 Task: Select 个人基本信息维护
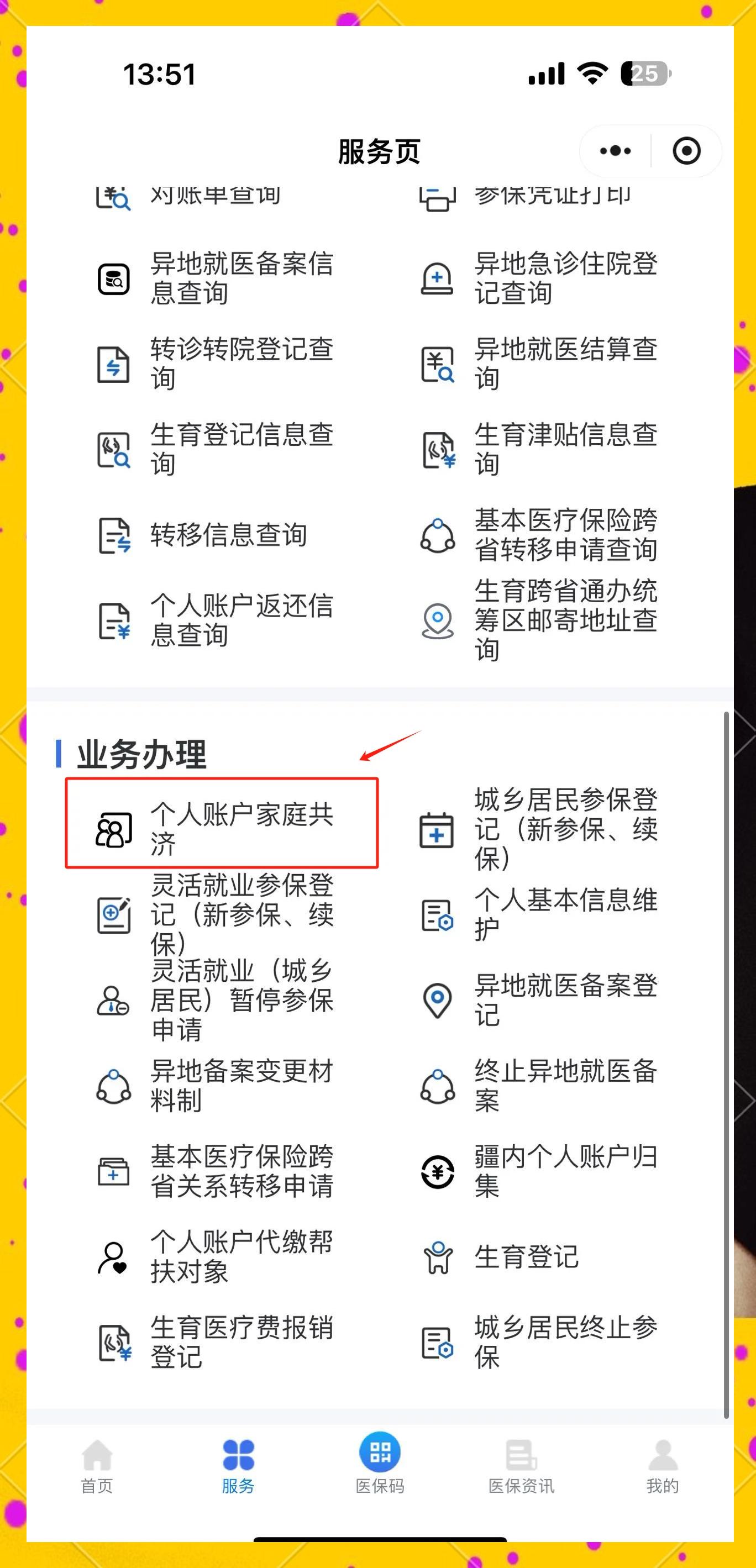click(538, 915)
